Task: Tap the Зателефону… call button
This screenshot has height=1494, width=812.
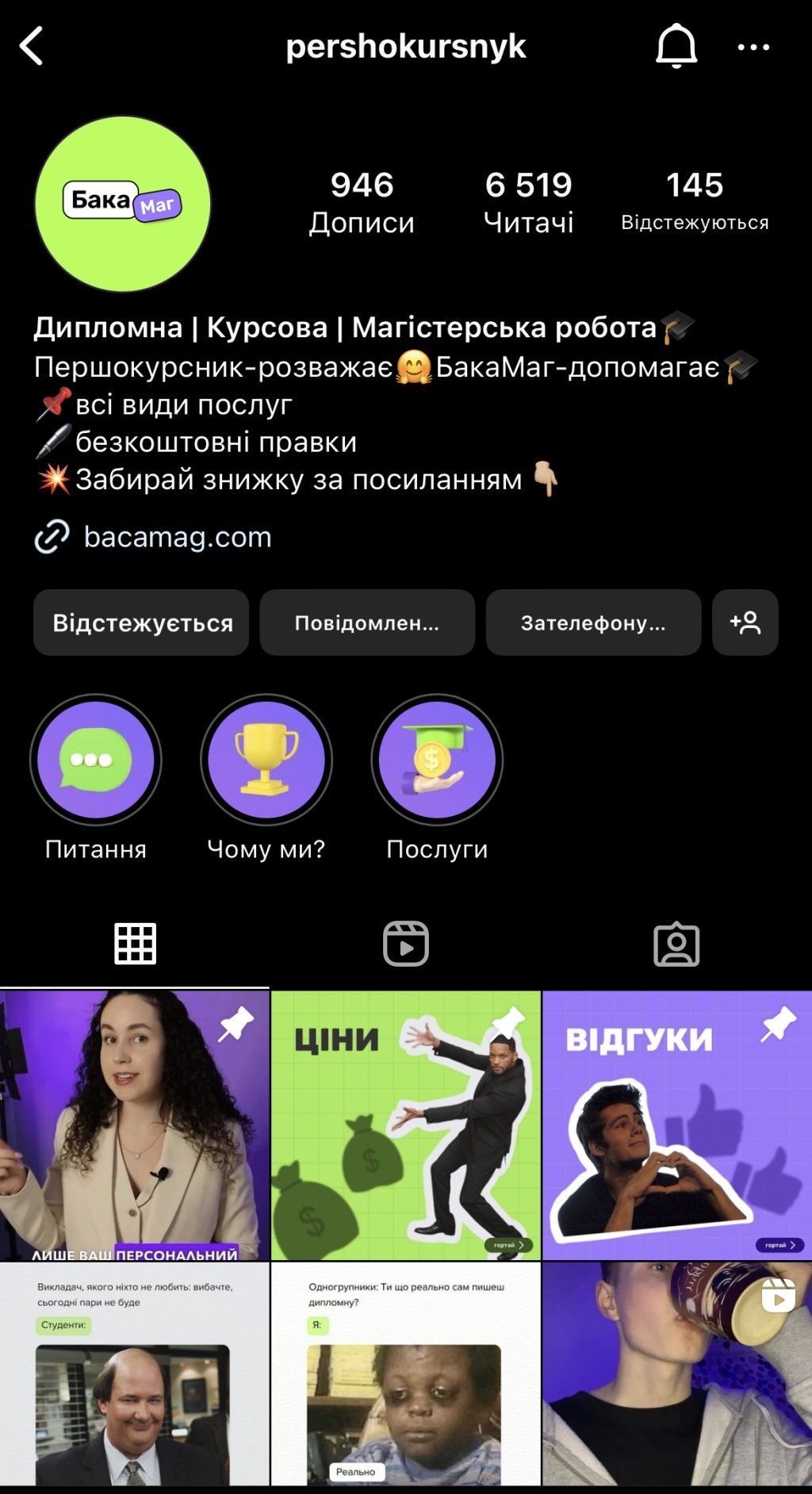Action: [593, 622]
